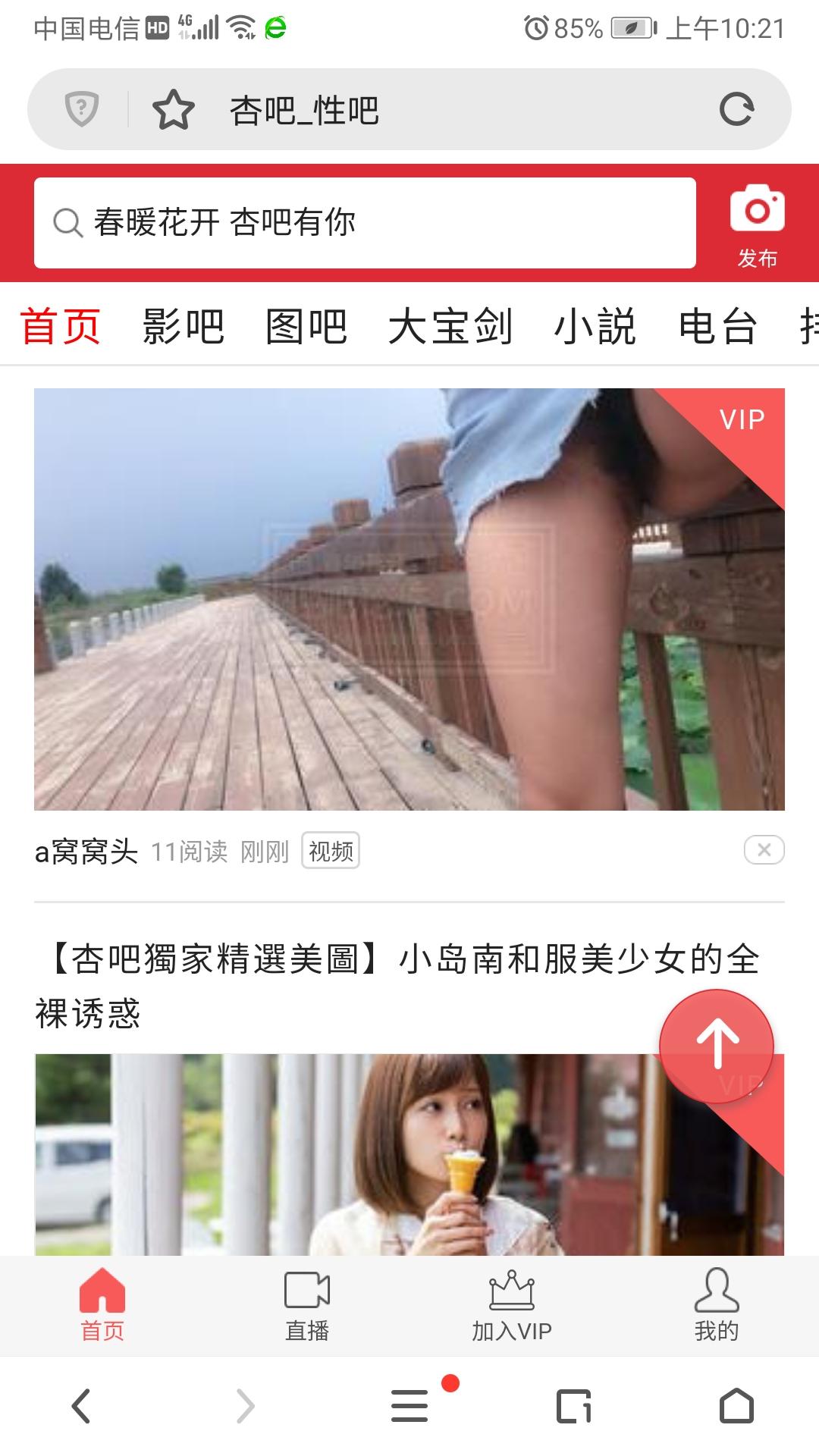Viewport: 819px width, 1456px height.
Task: Go back with the browser back arrow
Action: click(81, 1406)
